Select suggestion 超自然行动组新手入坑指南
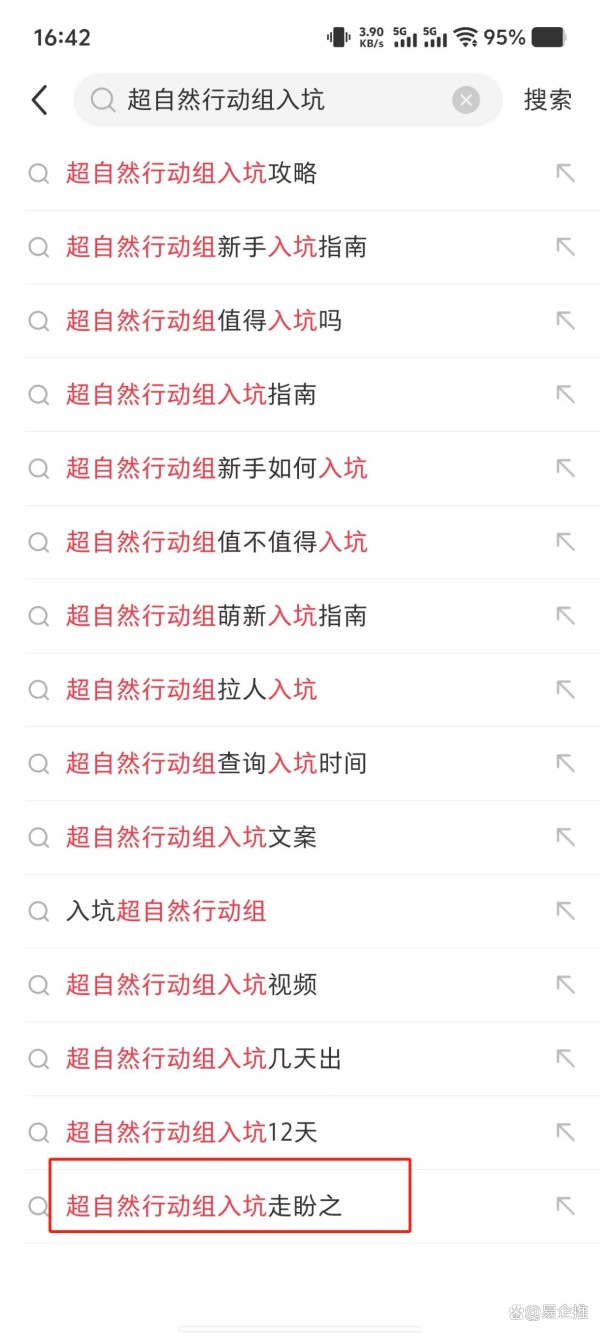The image size is (600, 1333). 216,247
